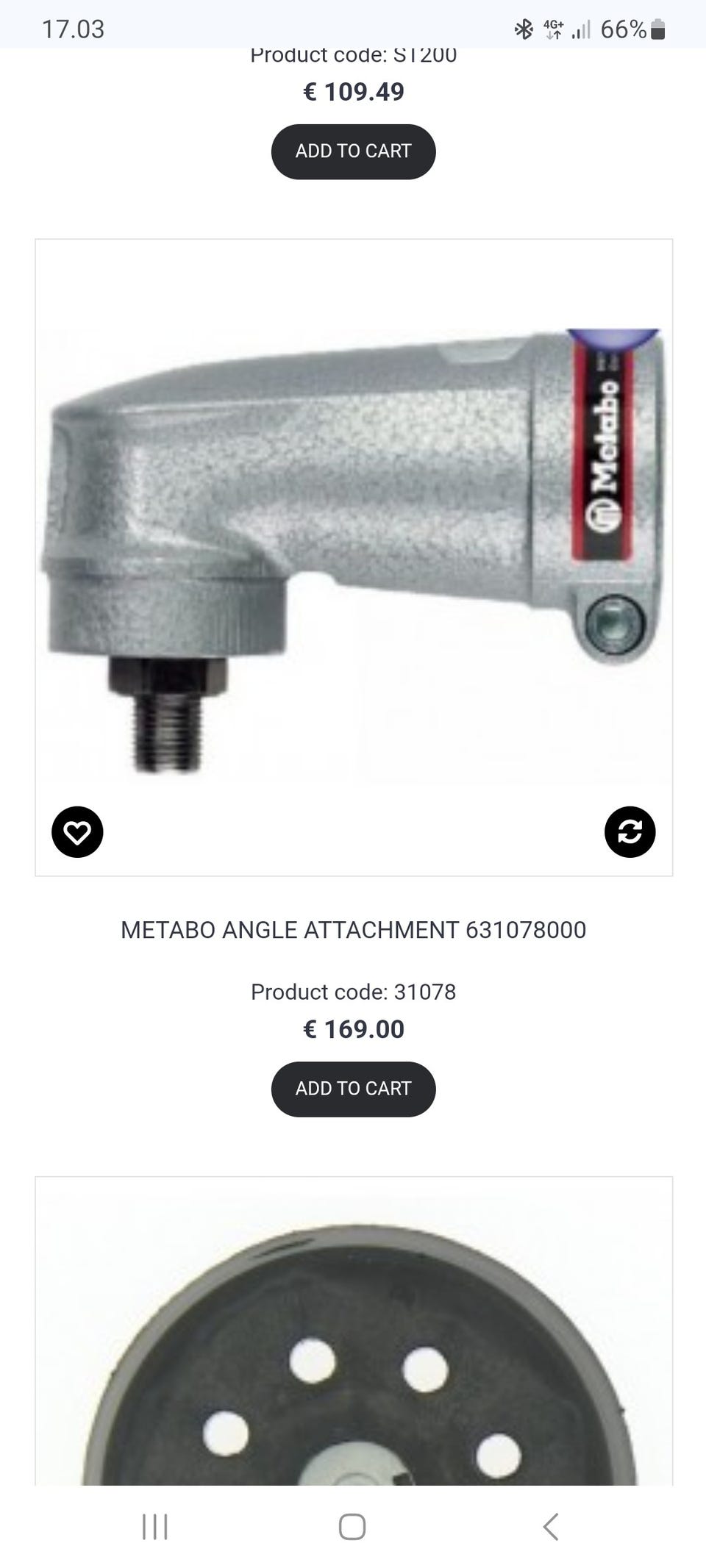This screenshot has width=706, height=1568.
Task: Add the €109.49 product to cart
Action: pyautogui.click(x=353, y=151)
